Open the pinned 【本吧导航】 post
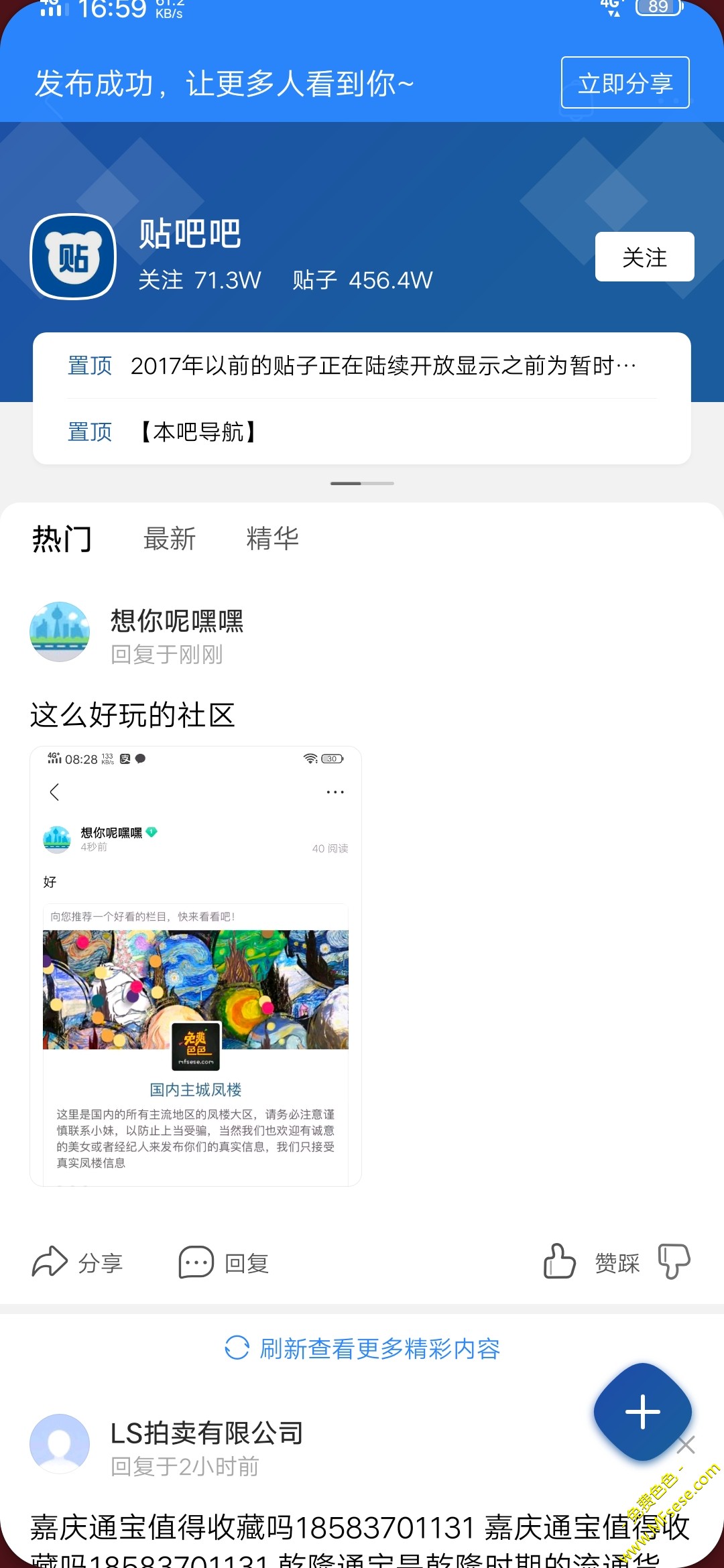This screenshot has height=1568, width=724. coord(198,432)
